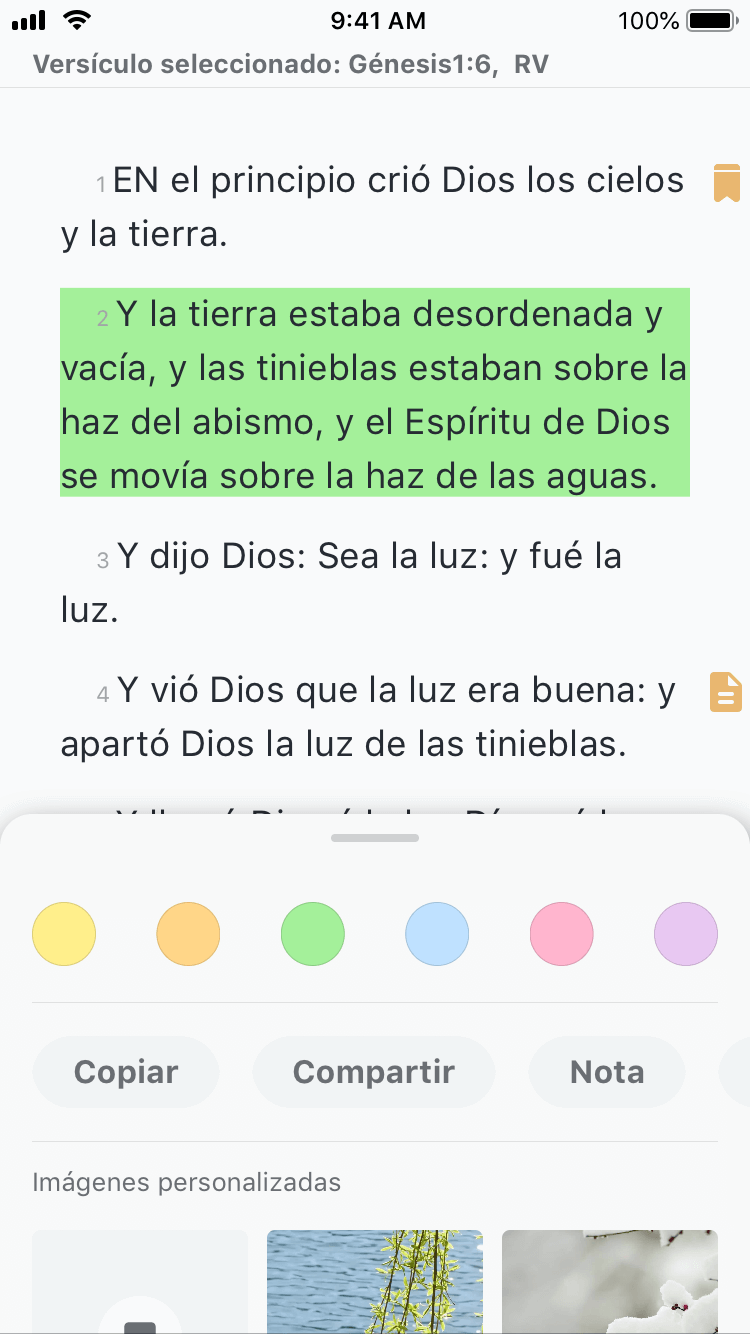
Task: Share the verse with Compartir
Action: click(x=374, y=1072)
